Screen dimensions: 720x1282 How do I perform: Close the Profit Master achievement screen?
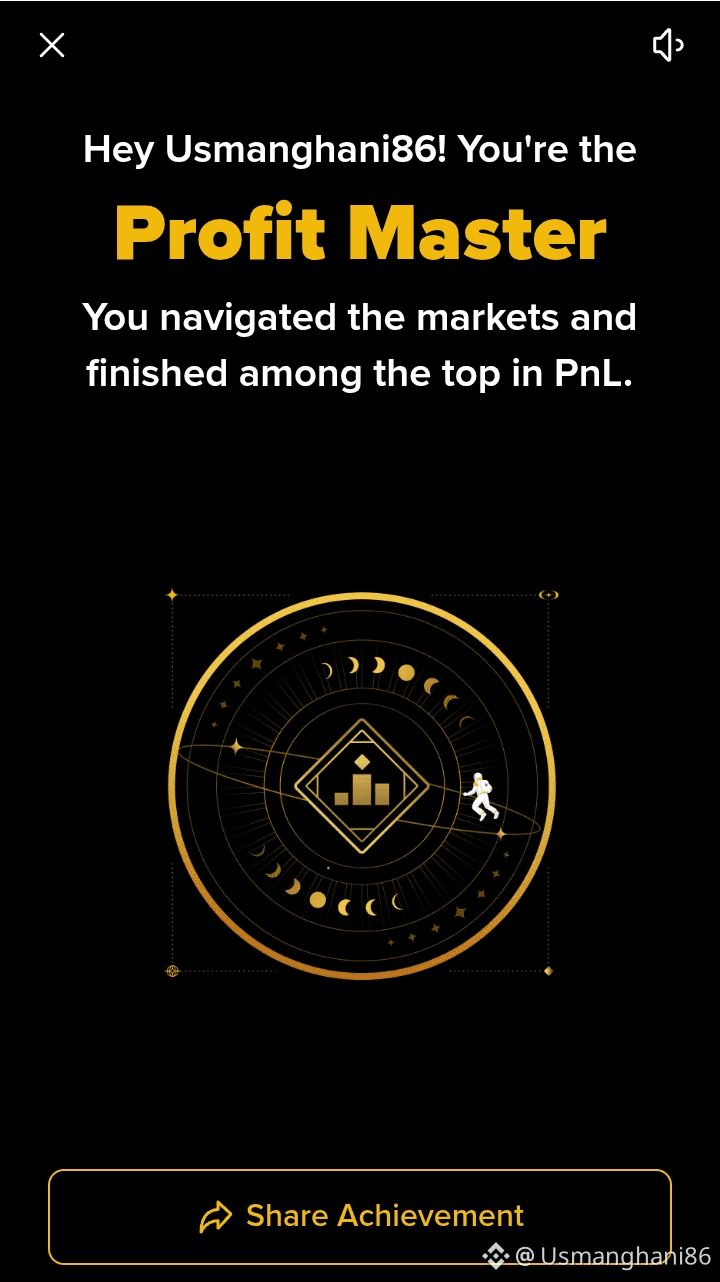click(52, 45)
